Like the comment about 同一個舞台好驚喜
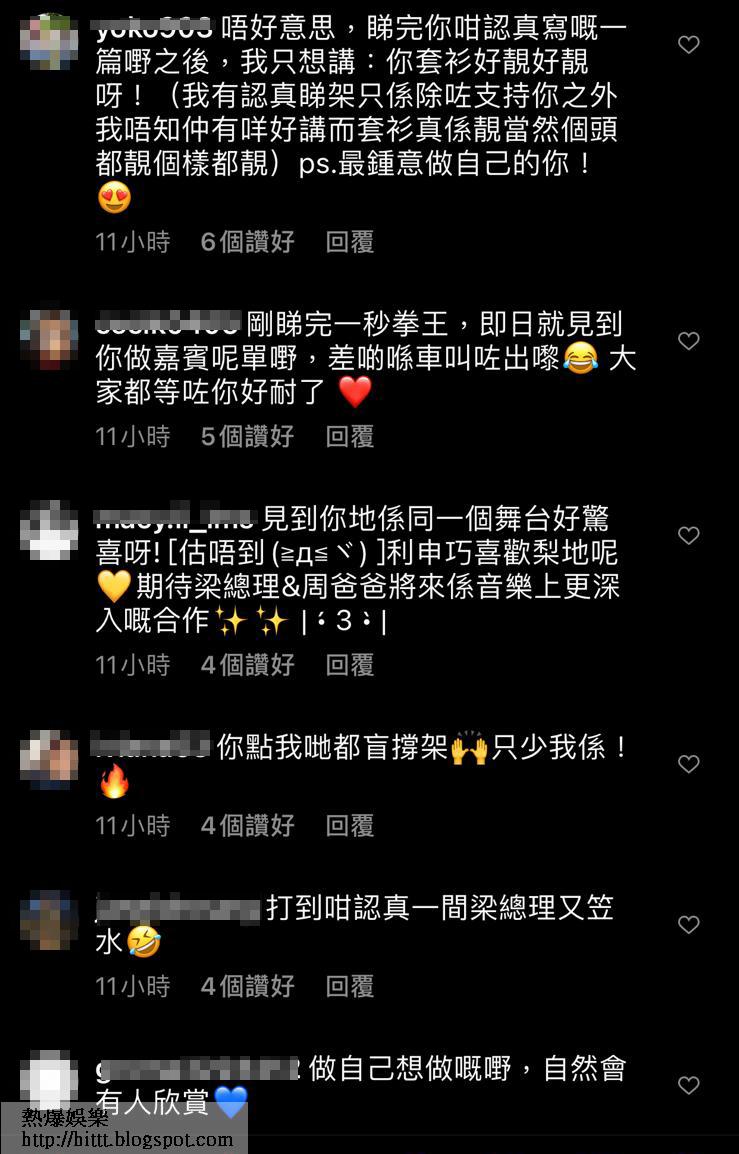The image size is (739, 1154). 688,536
